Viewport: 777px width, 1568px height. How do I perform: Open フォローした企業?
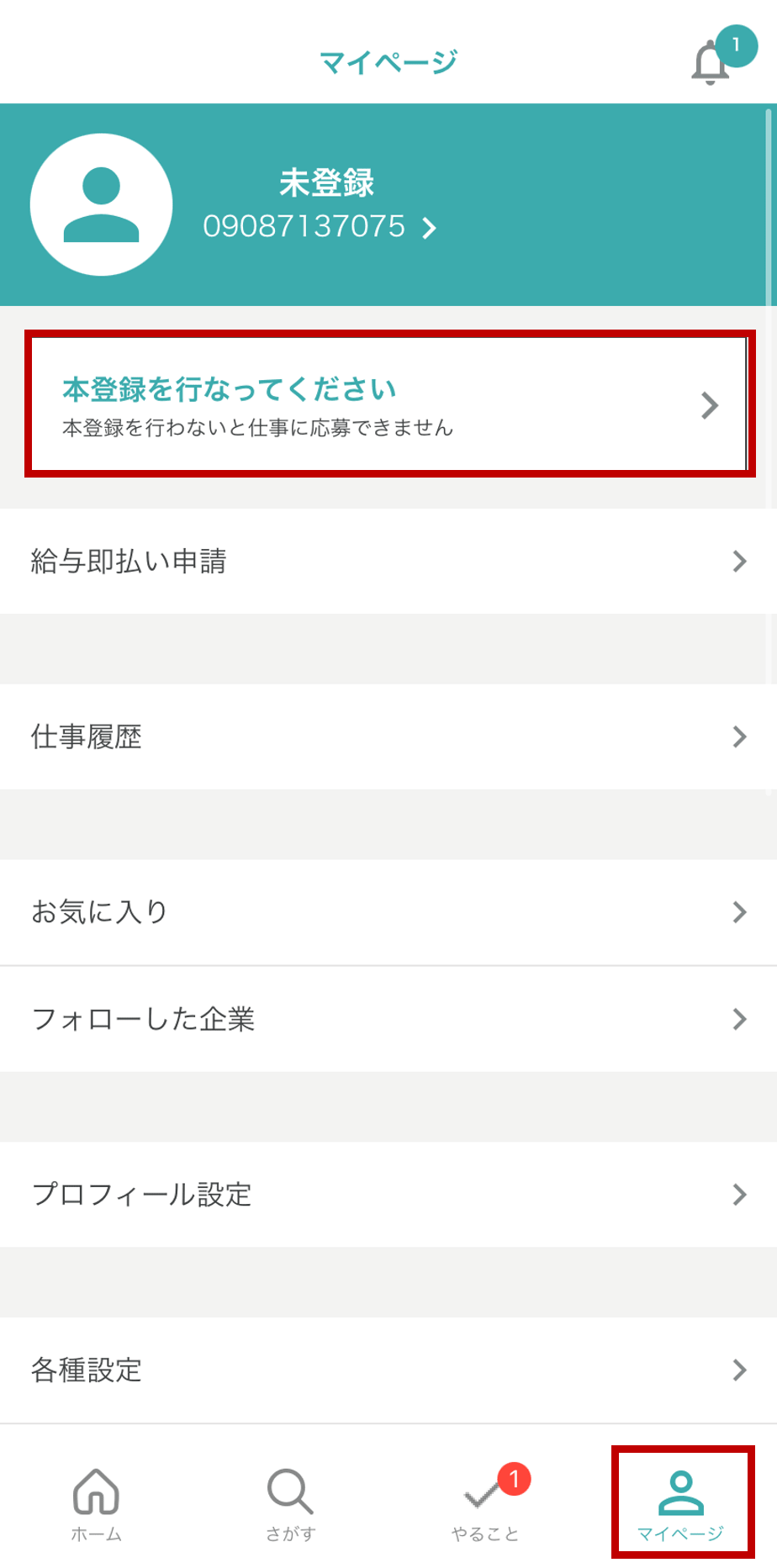point(388,1019)
